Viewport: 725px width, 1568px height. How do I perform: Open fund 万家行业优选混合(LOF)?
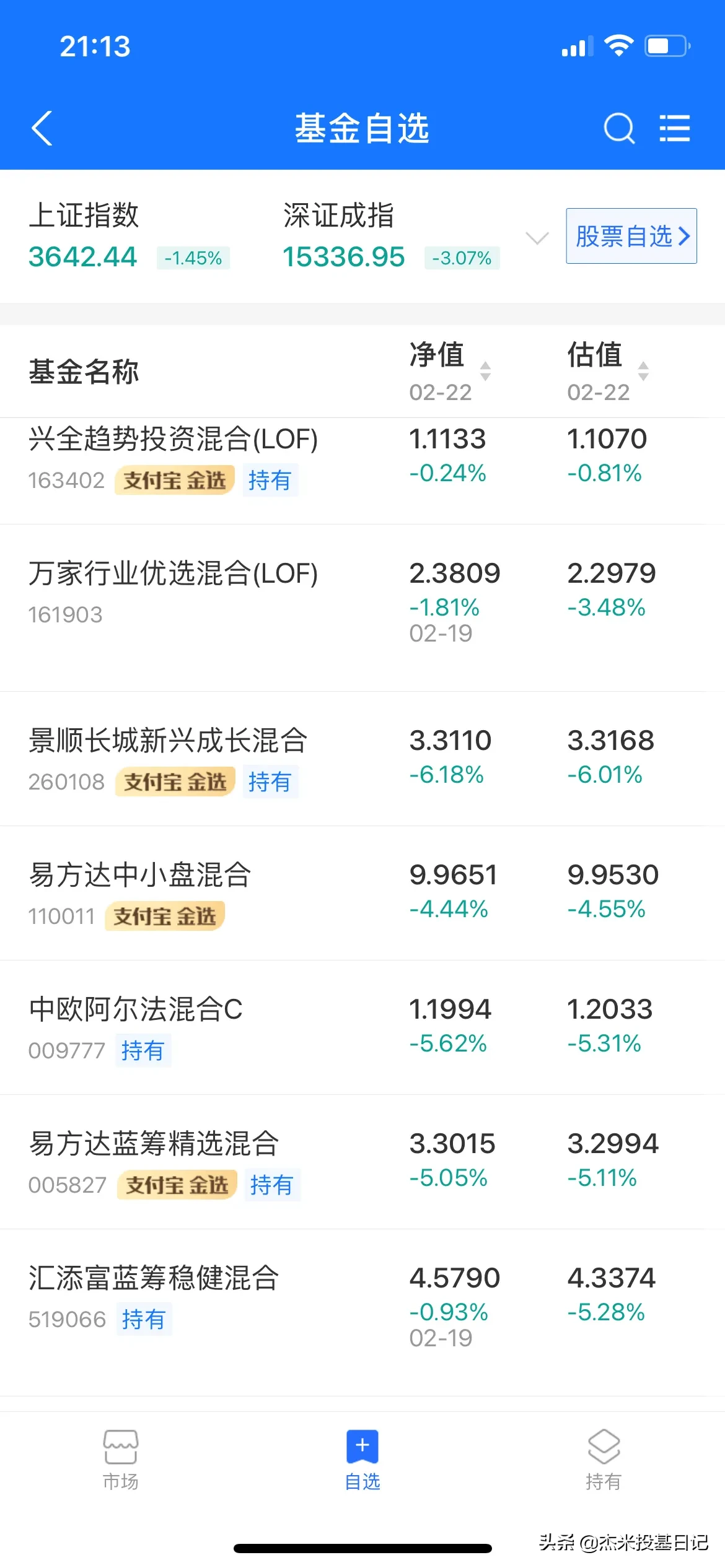click(x=174, y=573)
